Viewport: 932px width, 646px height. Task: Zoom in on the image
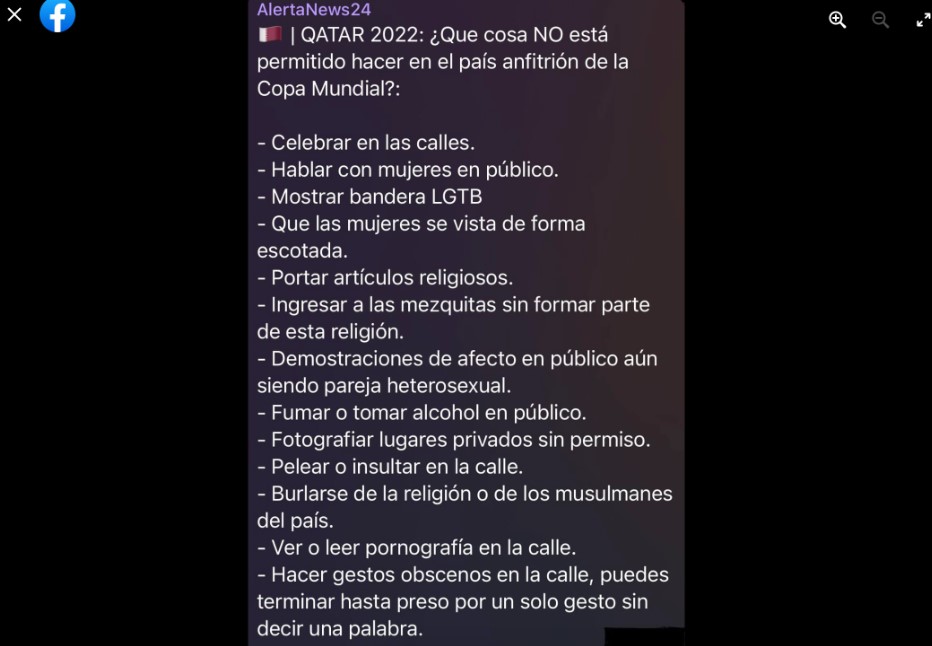click(837, 19)
